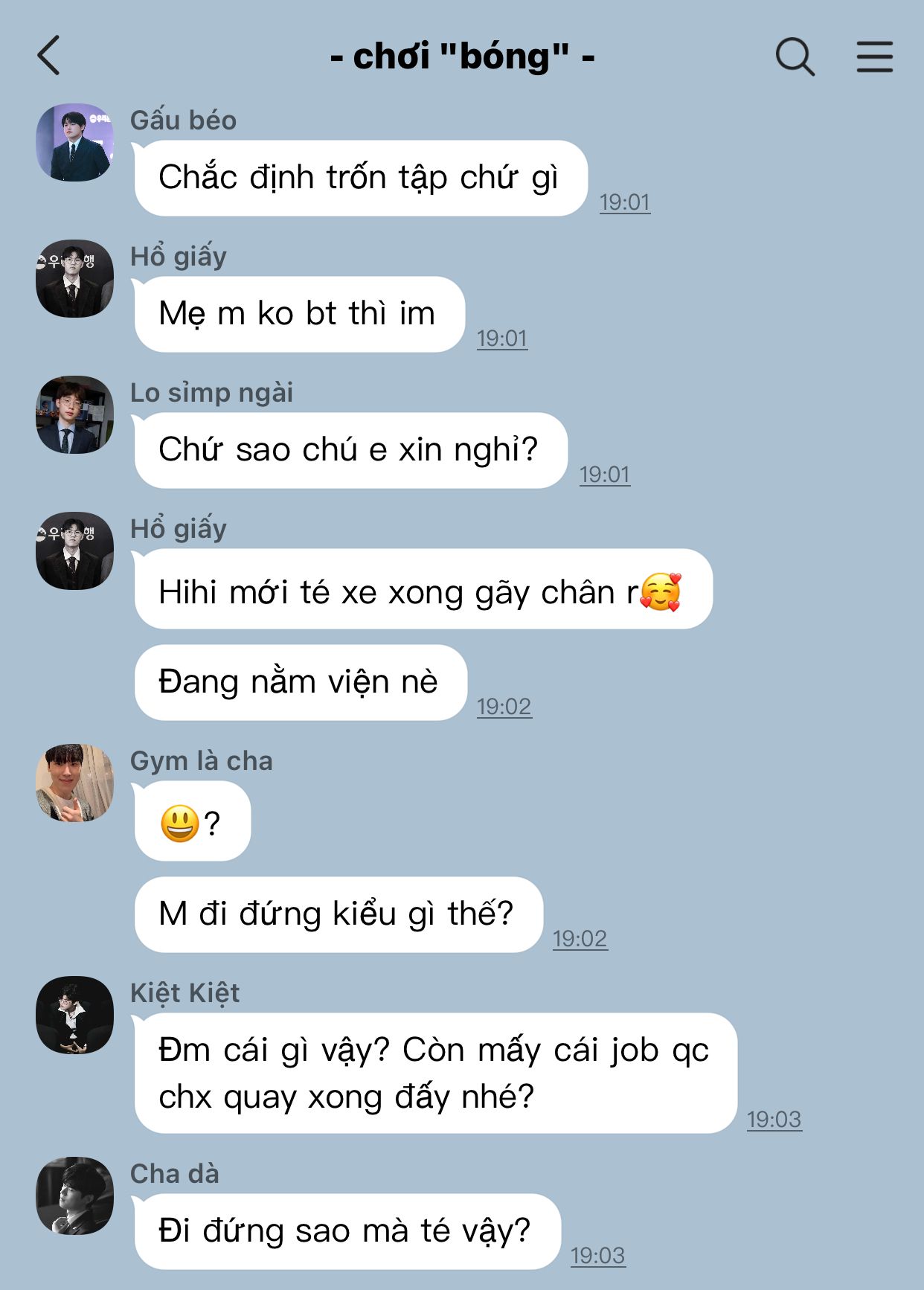
Task: Open Hổ giấy's avatar beside "Mẹ m ko bt thì im"
Action: [x=74, y=278]
